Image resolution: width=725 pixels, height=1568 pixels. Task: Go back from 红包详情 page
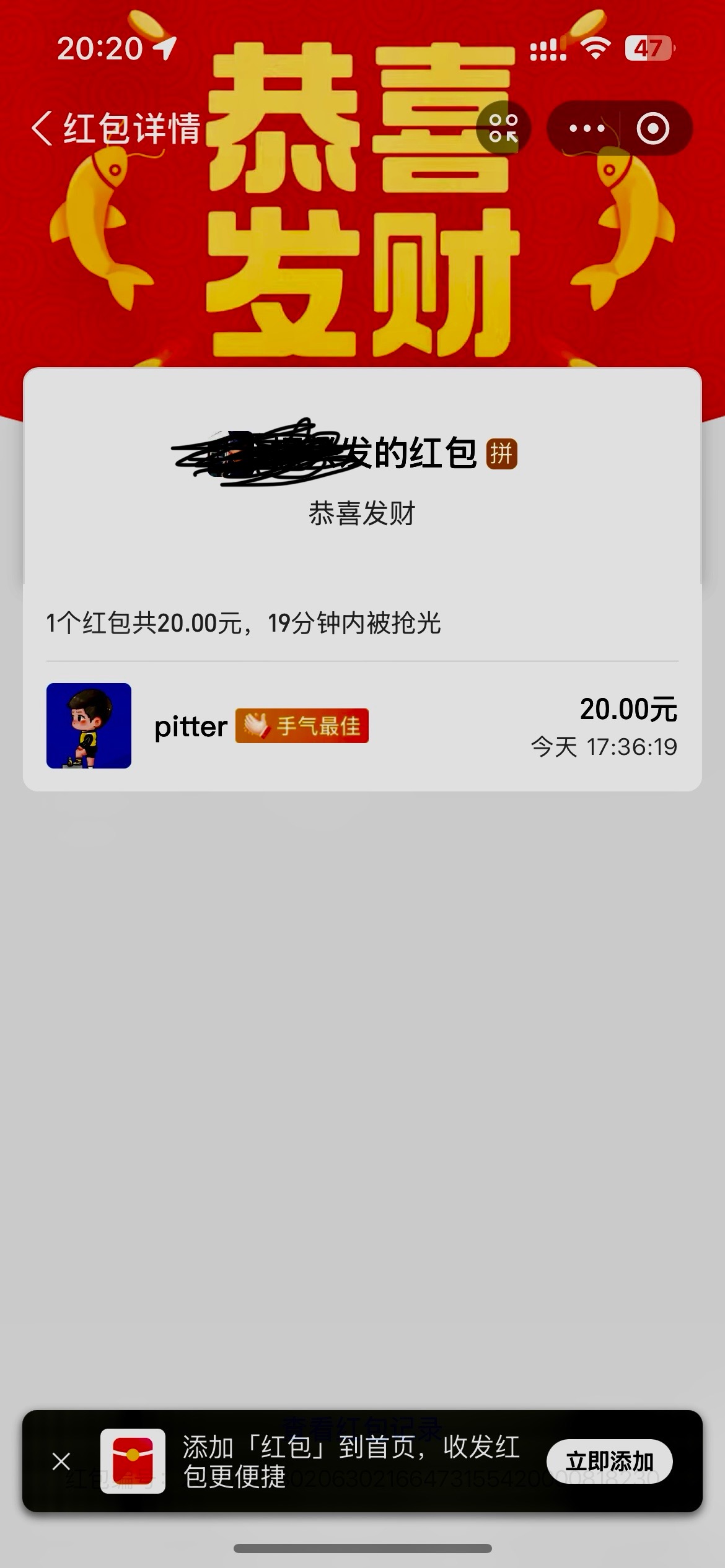(42, 129)
